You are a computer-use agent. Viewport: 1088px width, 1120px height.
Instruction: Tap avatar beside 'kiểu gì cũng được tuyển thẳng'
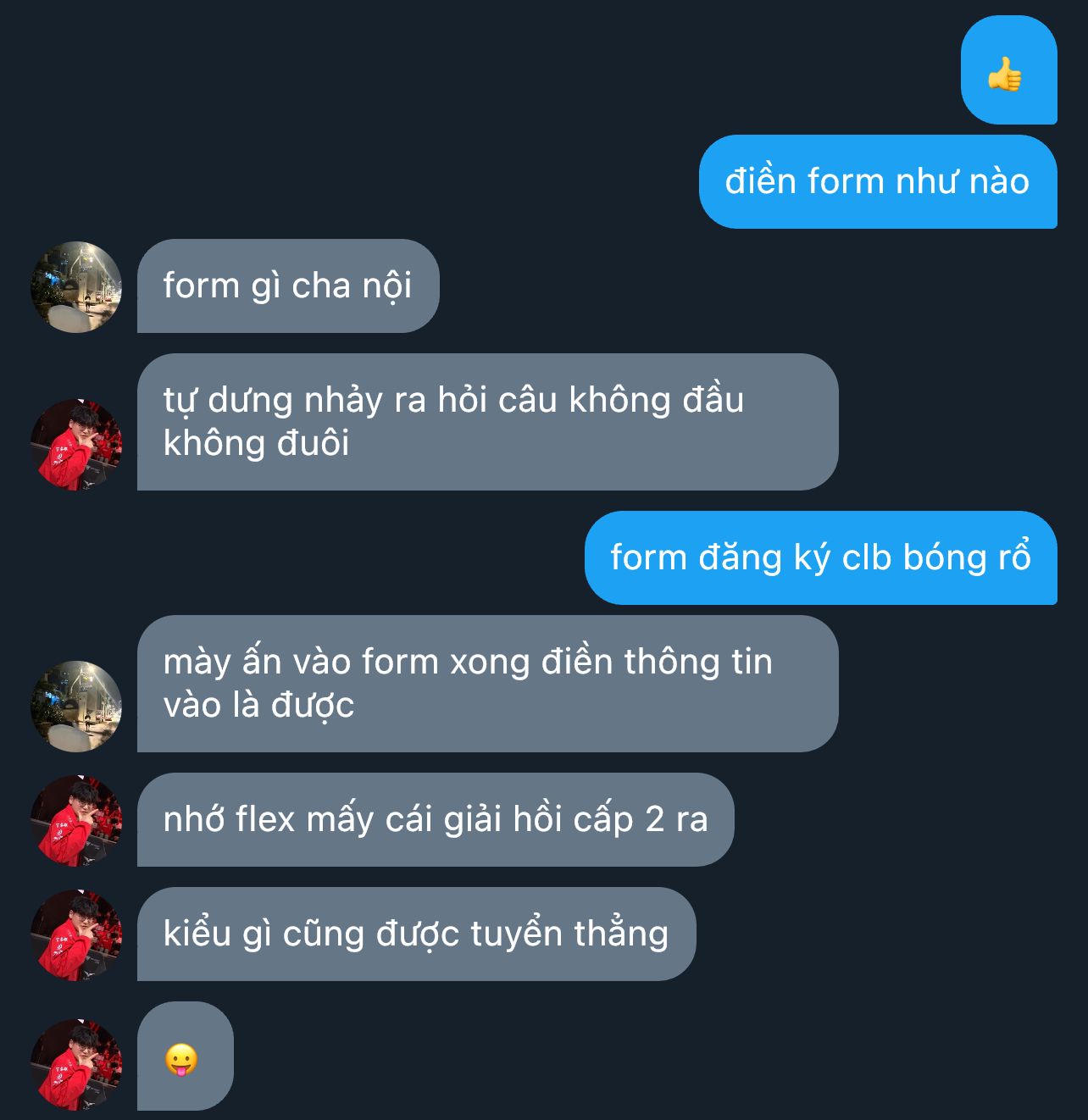[x=76, y=935]
